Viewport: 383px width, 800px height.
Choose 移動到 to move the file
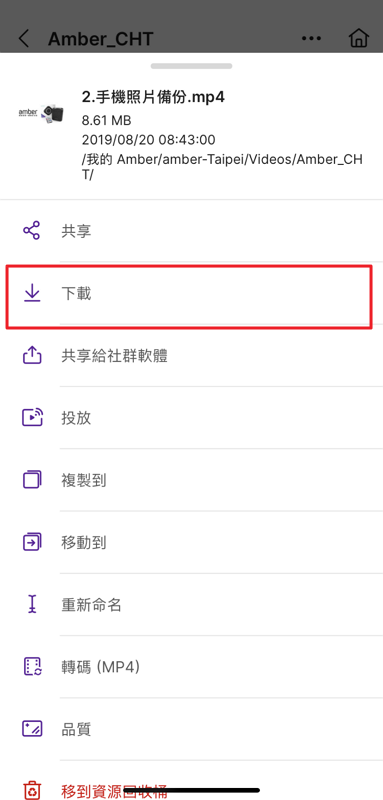click(191, 542)
